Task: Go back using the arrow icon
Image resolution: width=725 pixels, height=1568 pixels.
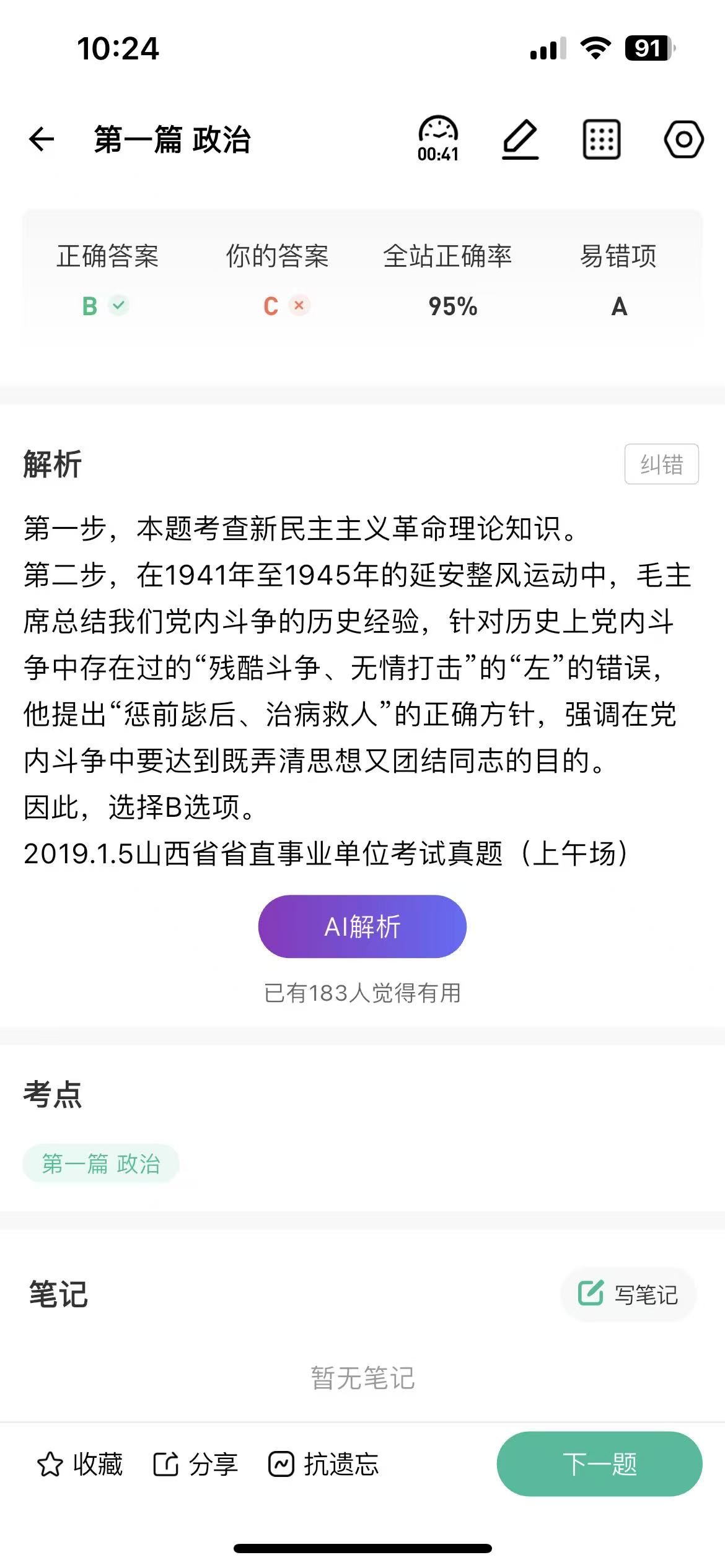Action: pos(42,139)
